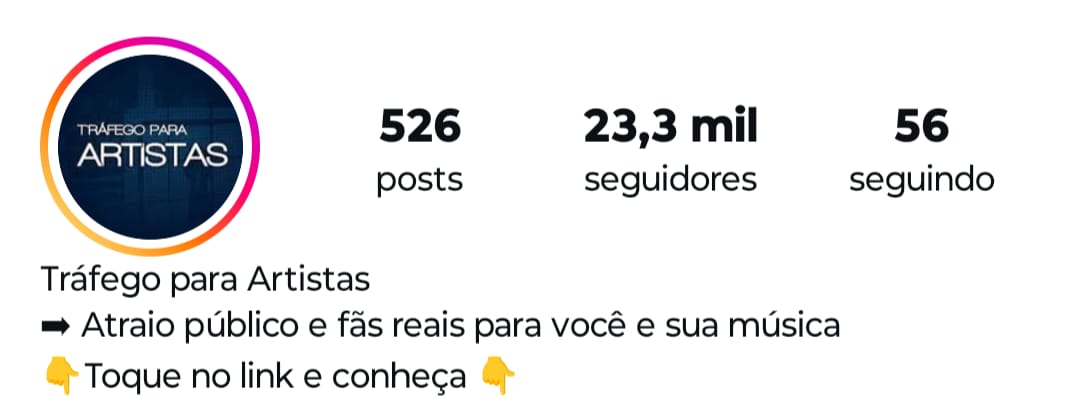View the 526 posts
Viewport: 1080px width, 407px height.
click(419, 151)
